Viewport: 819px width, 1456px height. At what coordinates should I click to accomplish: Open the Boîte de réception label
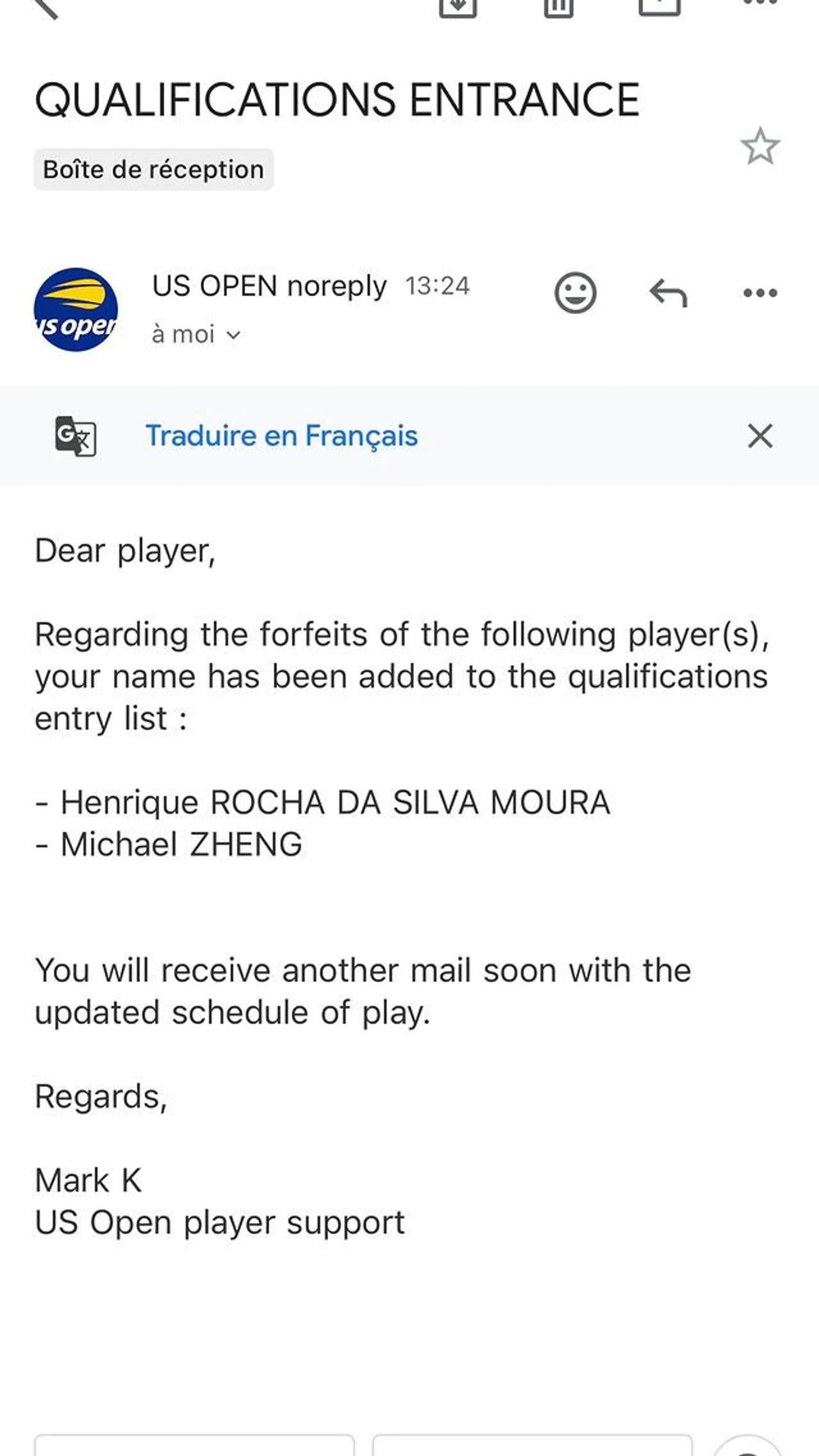(154, 169)
